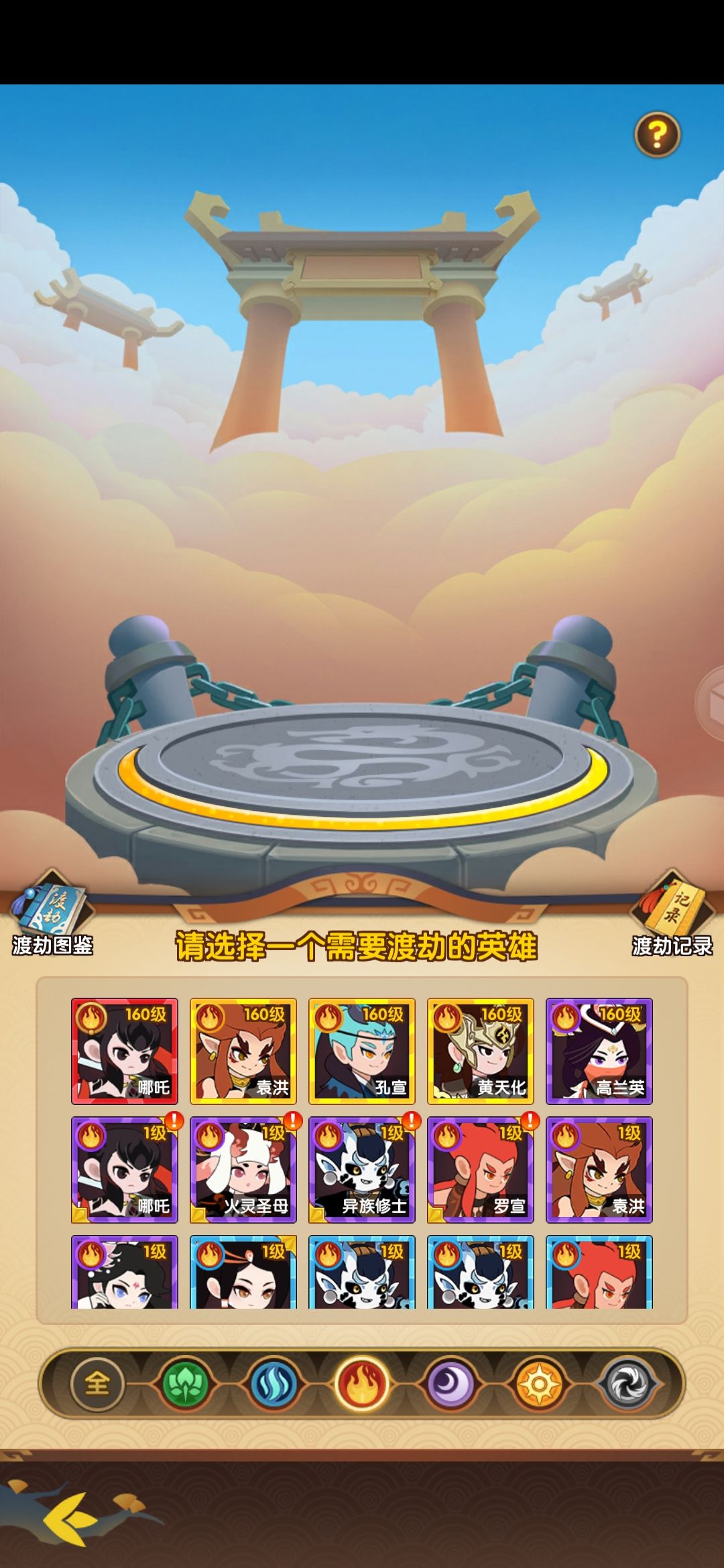Filter by gray swirl element
The width and height of the screenshot is (724, 1568).
click(627, 1384)
